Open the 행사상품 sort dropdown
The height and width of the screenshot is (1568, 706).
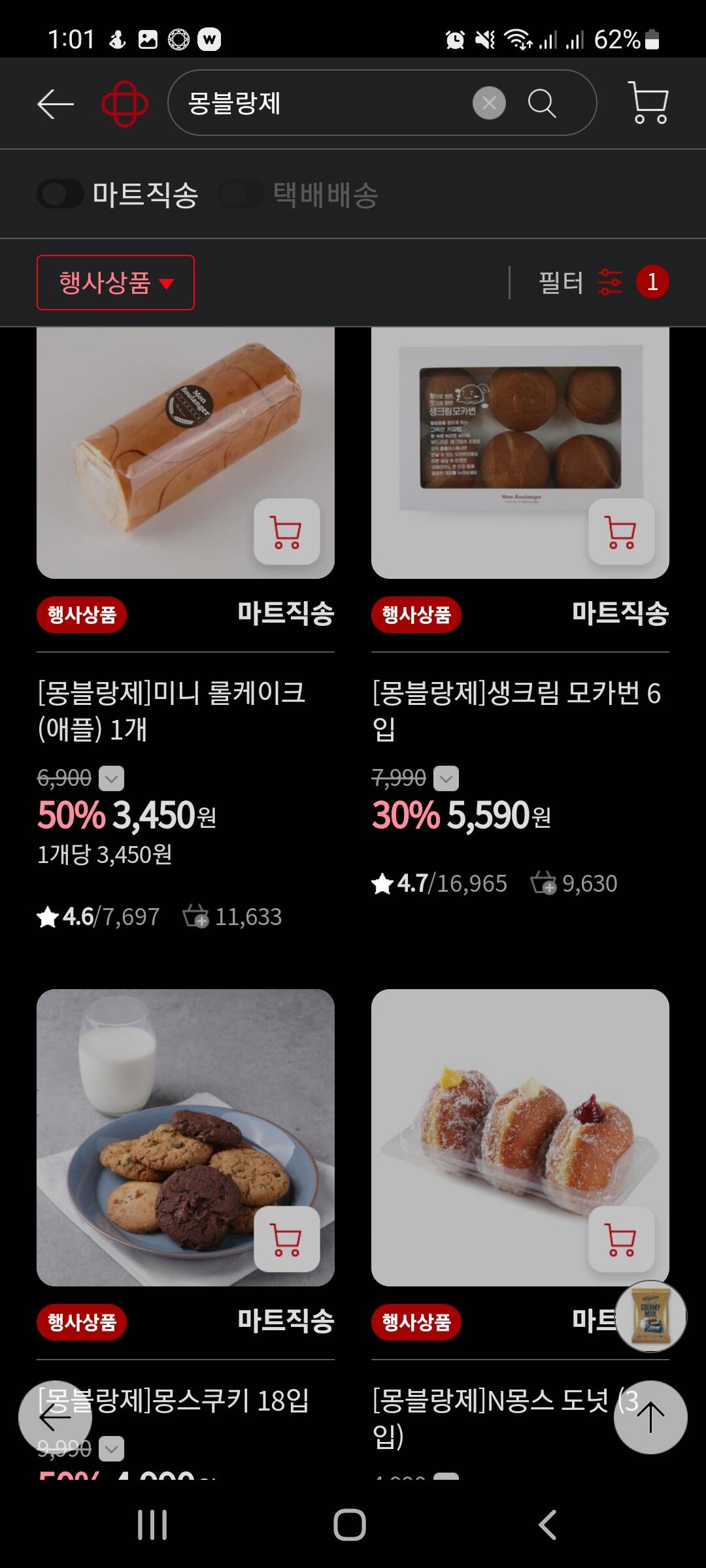coord(116,282)
